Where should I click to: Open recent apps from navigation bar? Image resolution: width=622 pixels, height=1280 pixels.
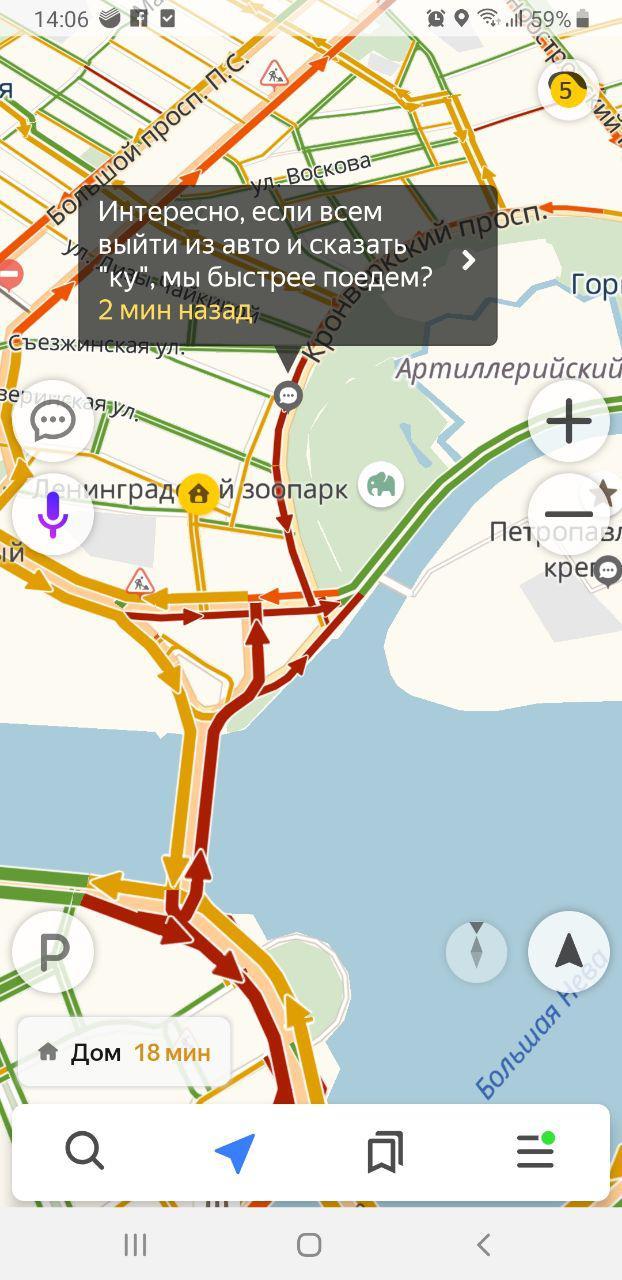(135, 1244)
